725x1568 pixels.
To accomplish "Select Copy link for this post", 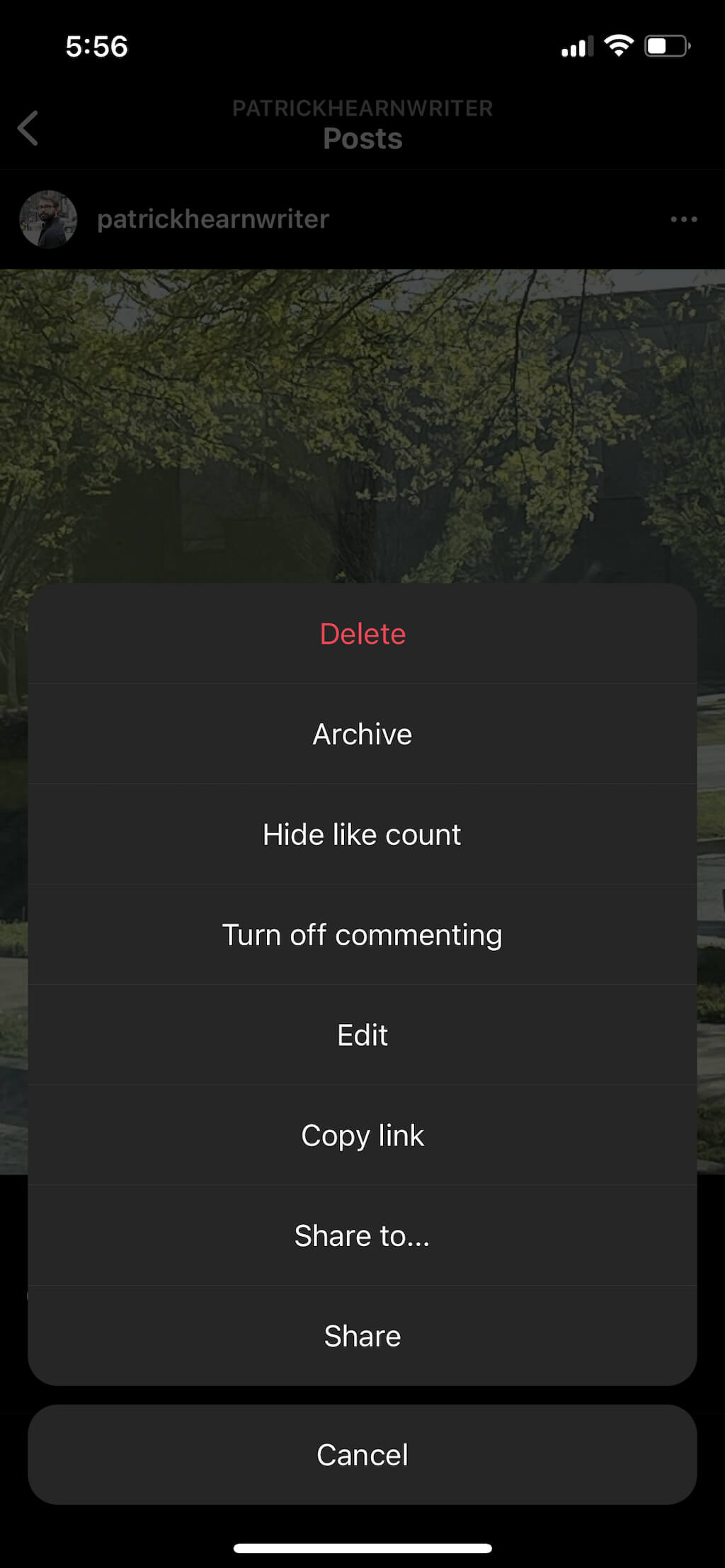I will point(362,1135).
